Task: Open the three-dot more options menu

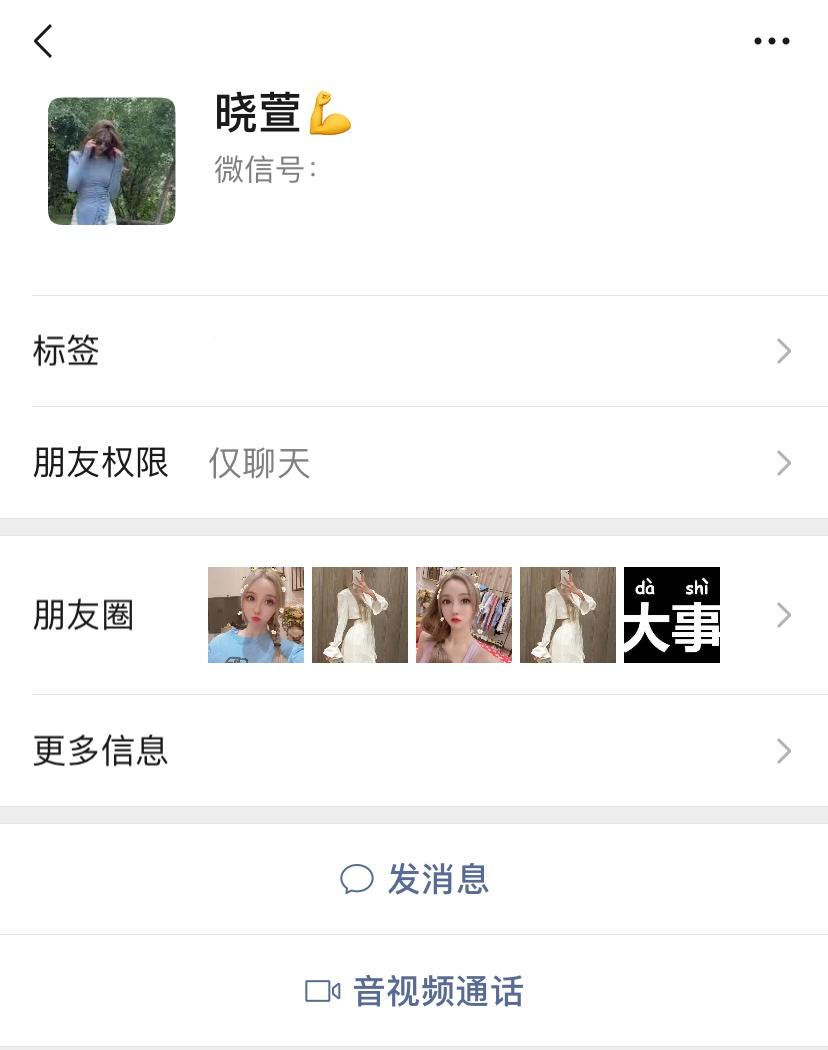Action: point(771,41)
